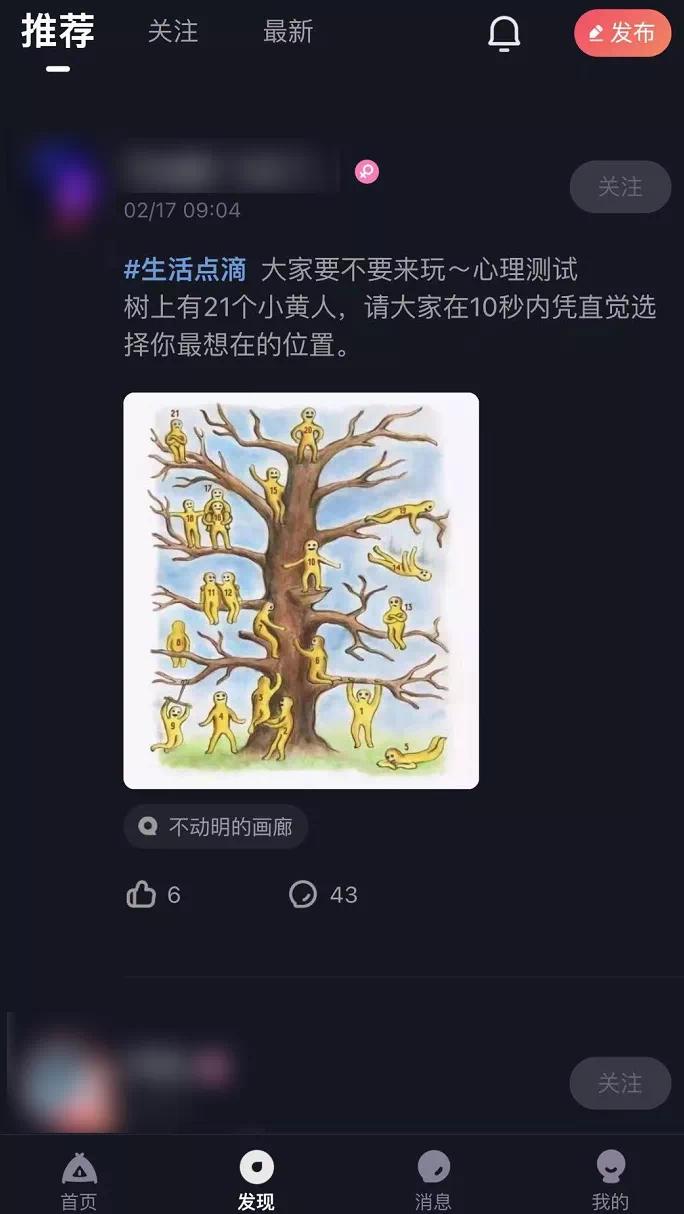Select the 推荐 tab
The height and width of the screenshot is (1214, 684).
pos(58,32)
